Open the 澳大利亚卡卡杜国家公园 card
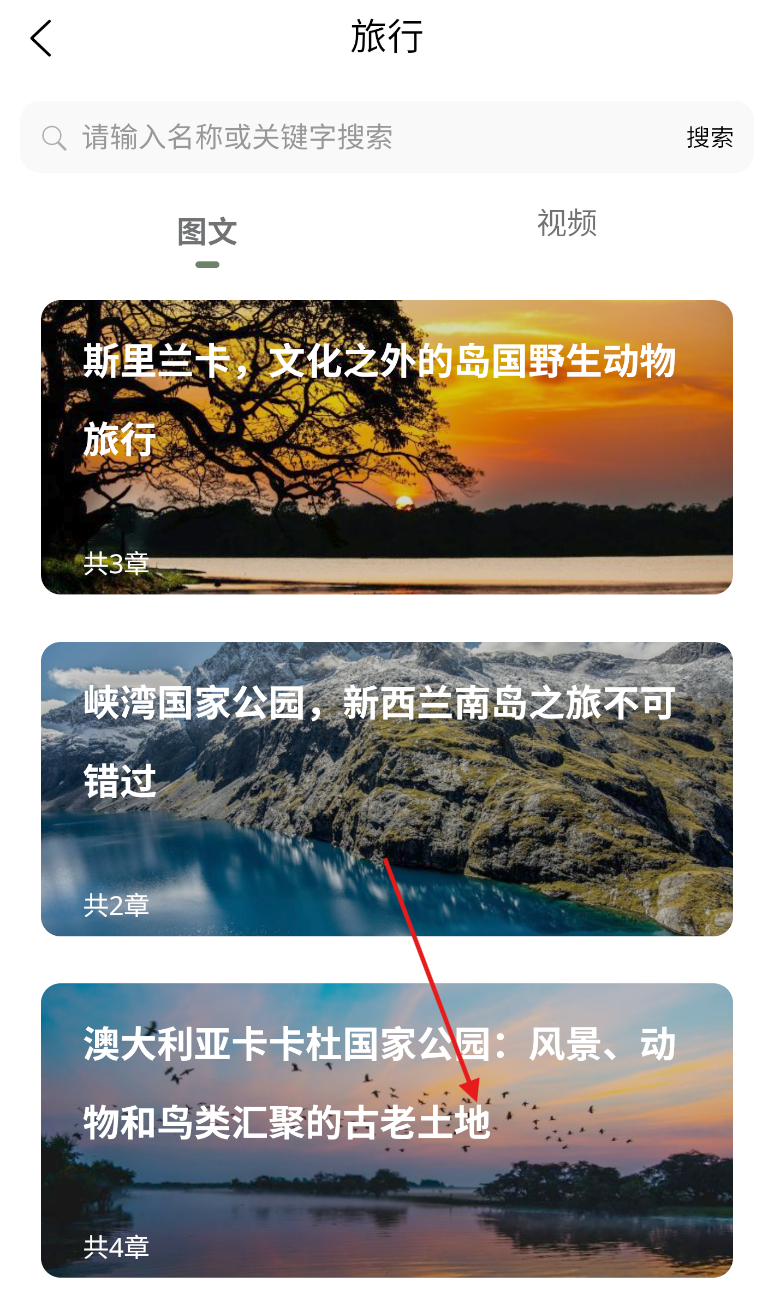Screen dimensions: 769x1309 [386, 1130]
